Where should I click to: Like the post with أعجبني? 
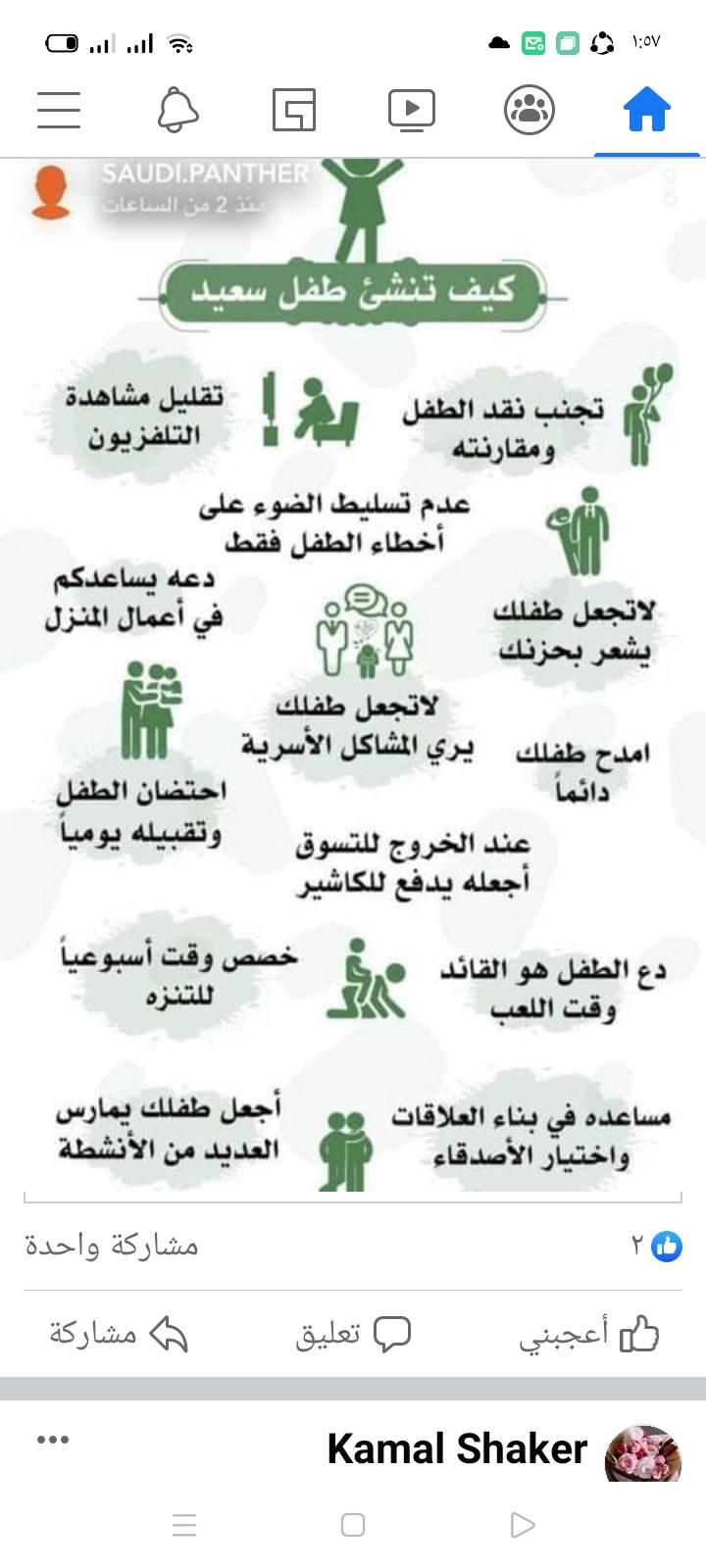(588, 1334)
